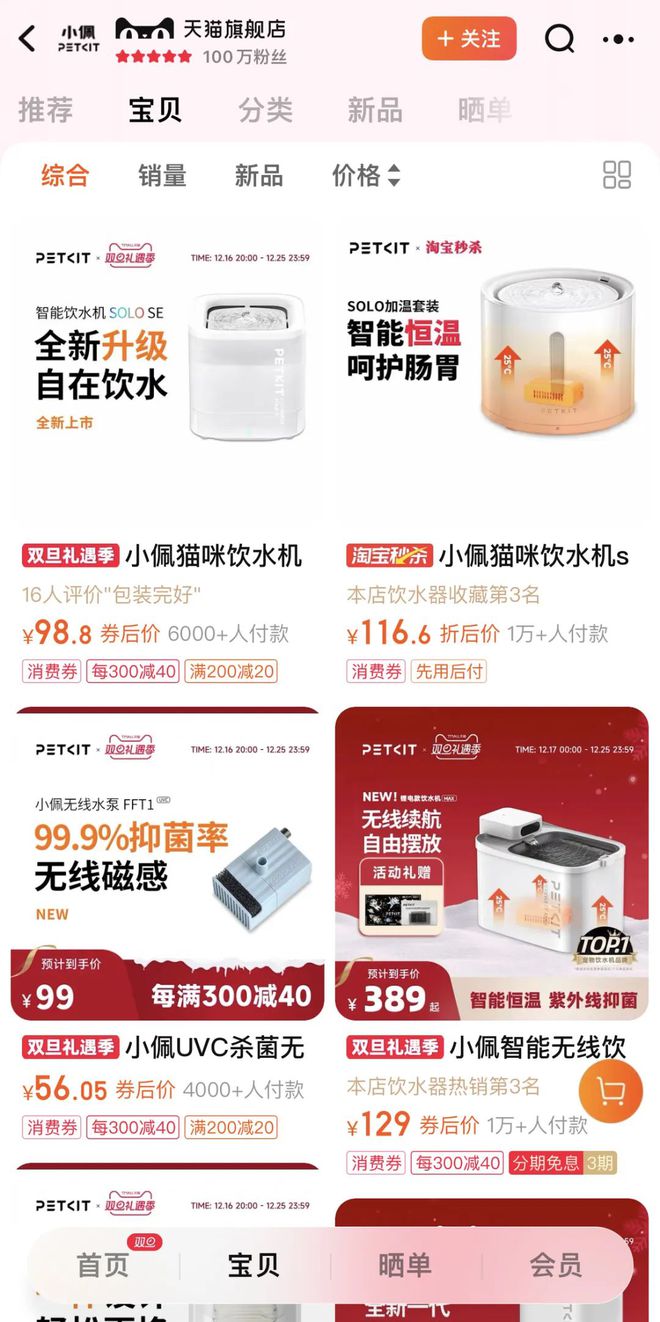Toggle the grid layout view icon
660x1322 pixels.
(617, 175)
